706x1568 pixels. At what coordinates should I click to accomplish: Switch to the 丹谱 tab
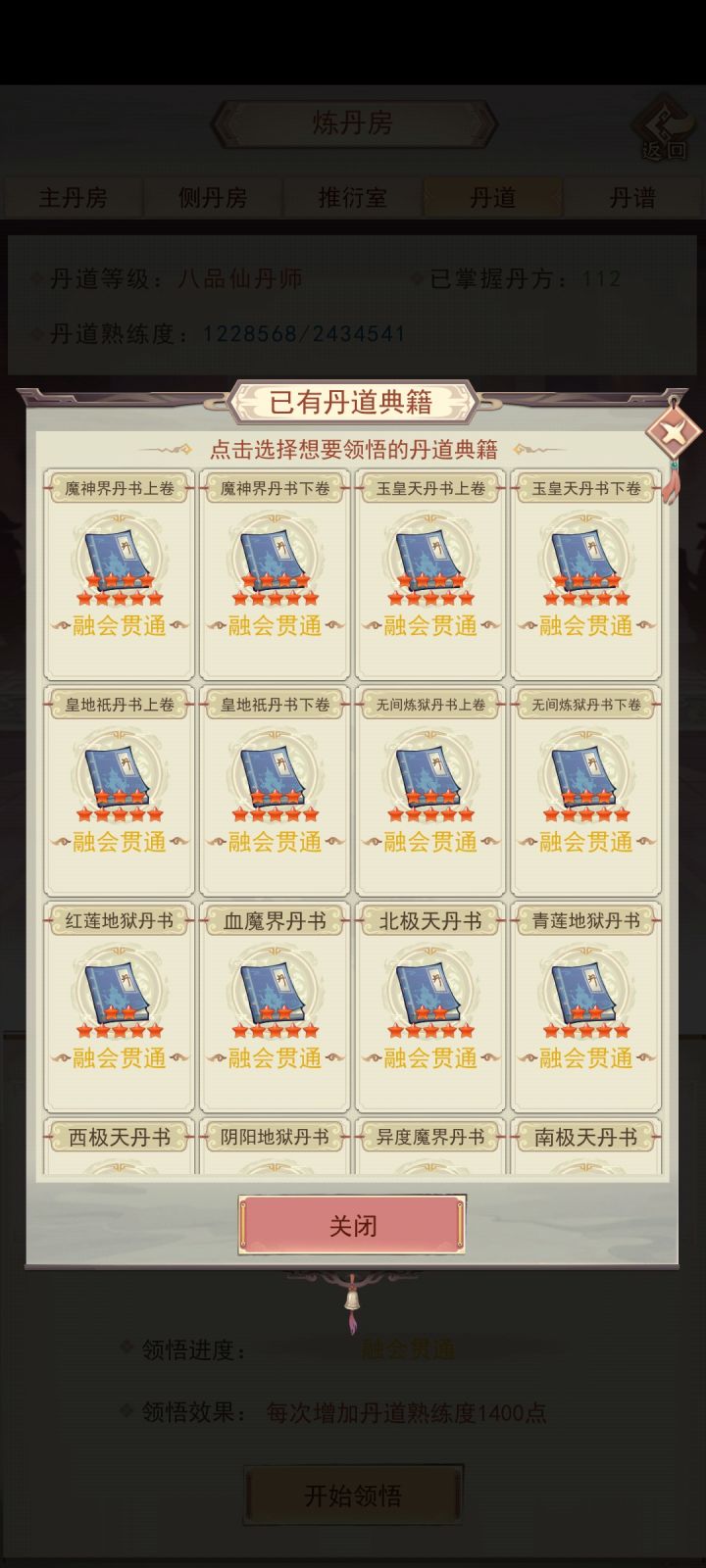coord(634,197)
